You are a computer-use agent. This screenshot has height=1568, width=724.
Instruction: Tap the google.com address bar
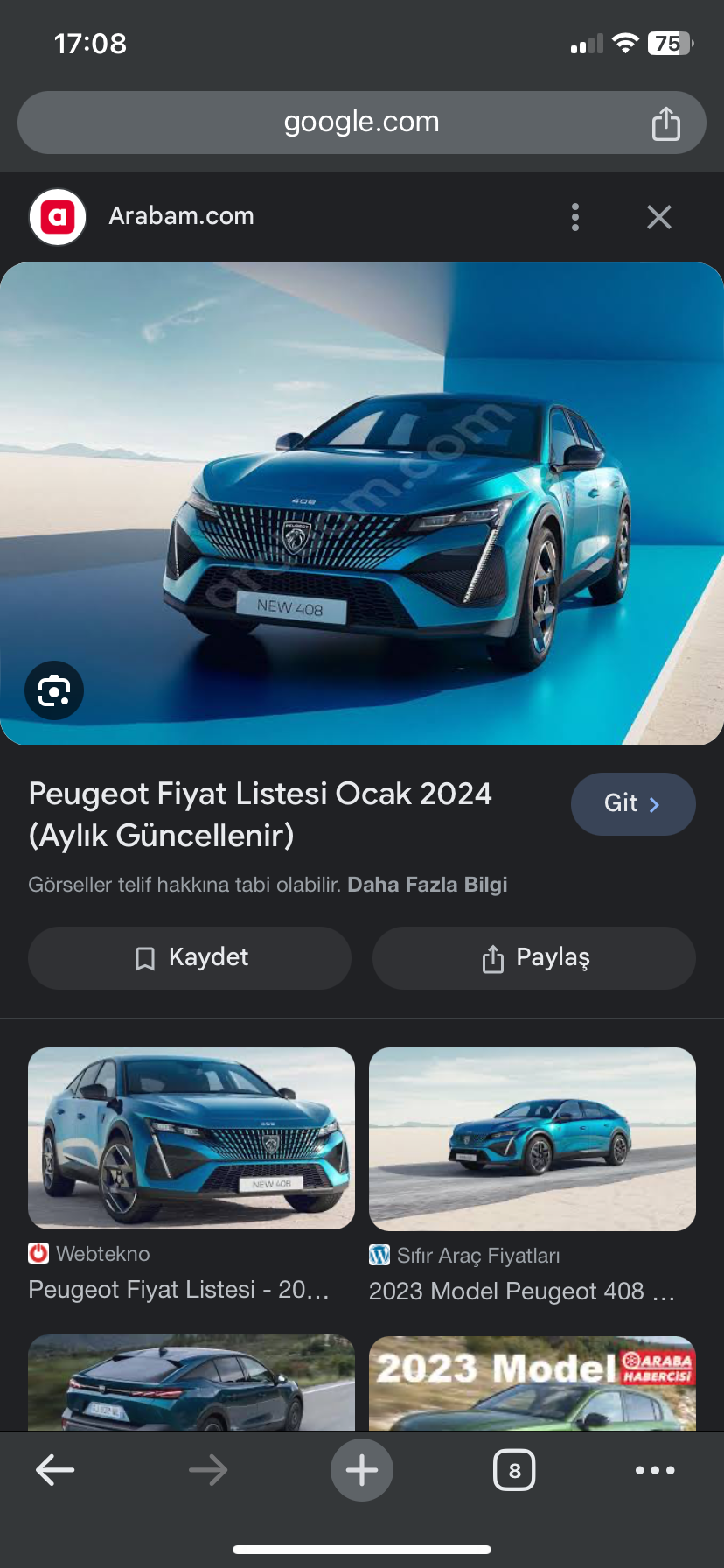tap(361, 122)
